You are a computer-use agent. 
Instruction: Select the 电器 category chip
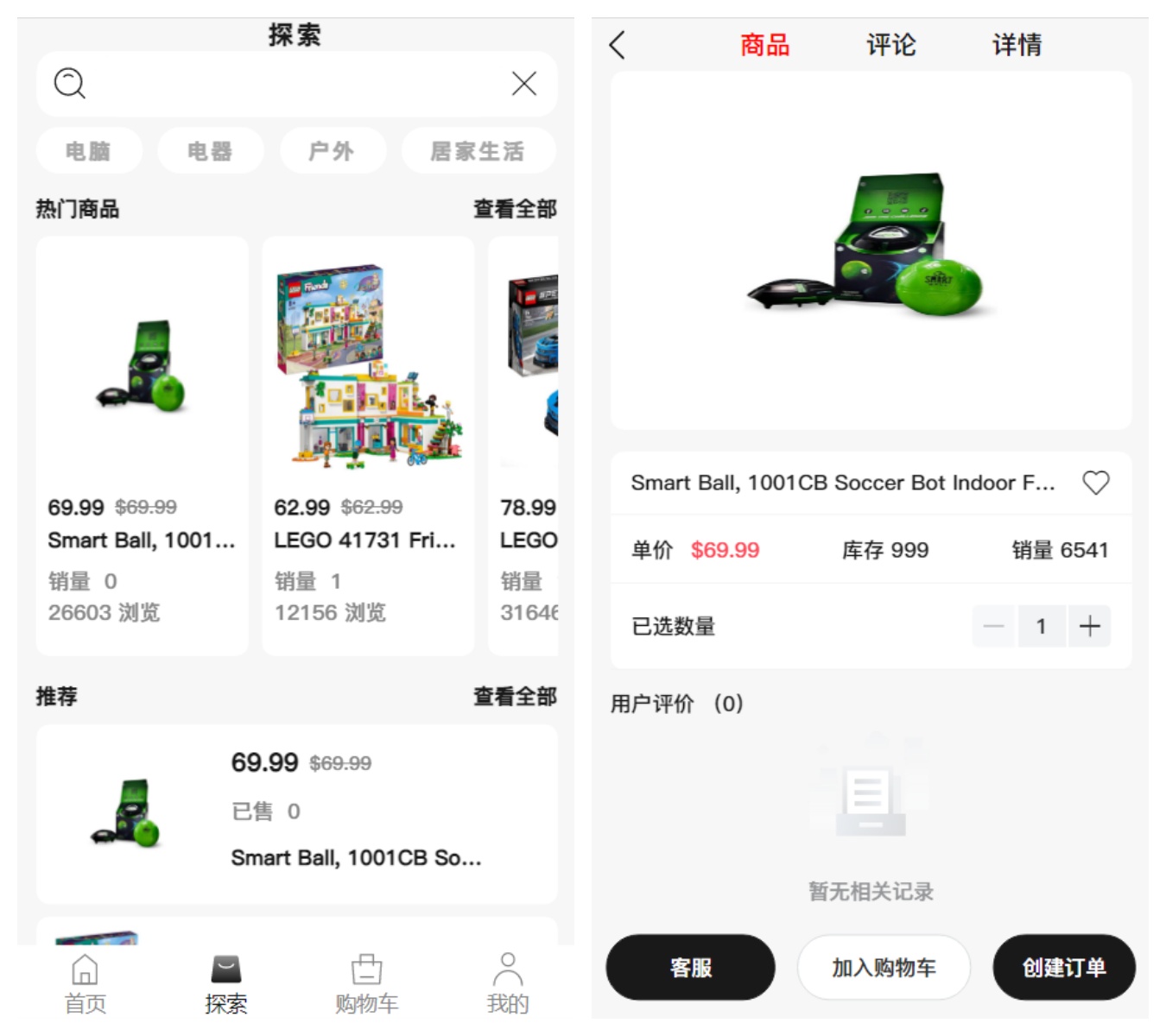(210, 151)
